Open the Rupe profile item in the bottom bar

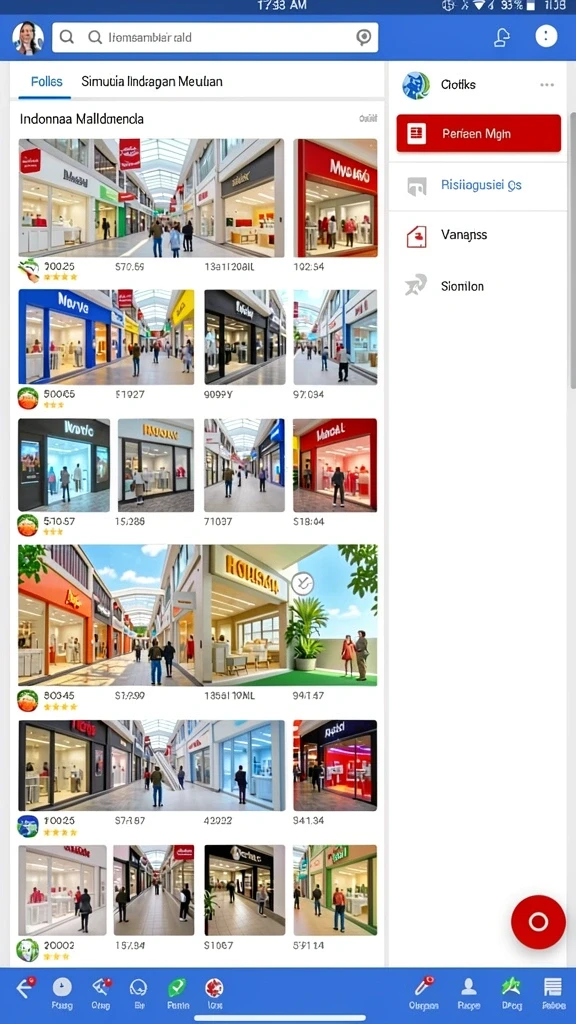468,993
